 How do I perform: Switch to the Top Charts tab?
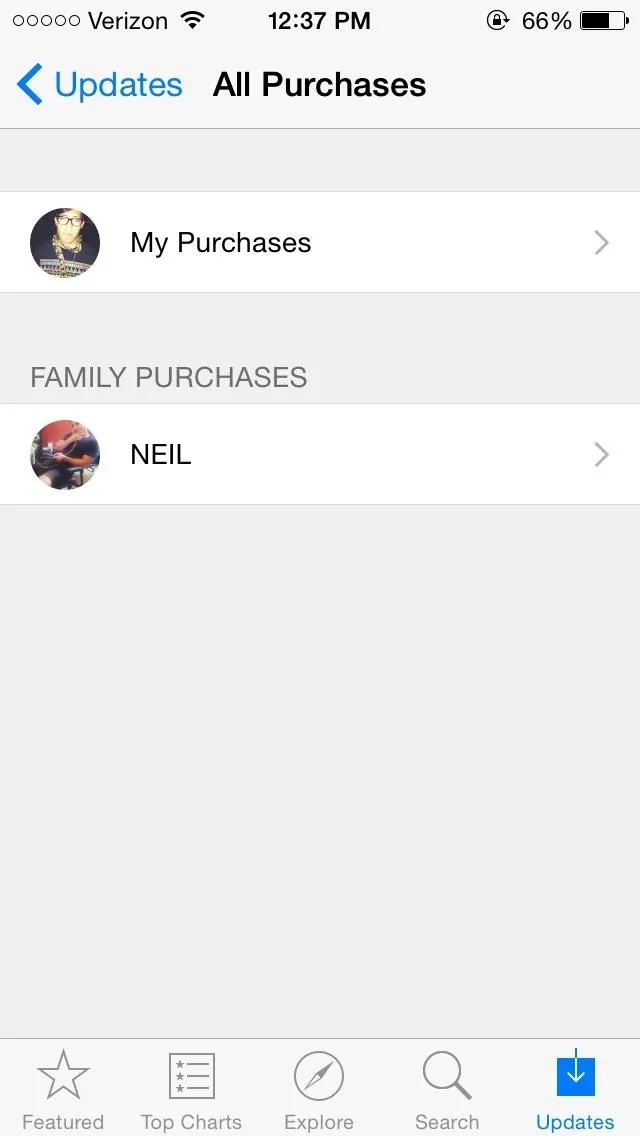pos(191,1089)
